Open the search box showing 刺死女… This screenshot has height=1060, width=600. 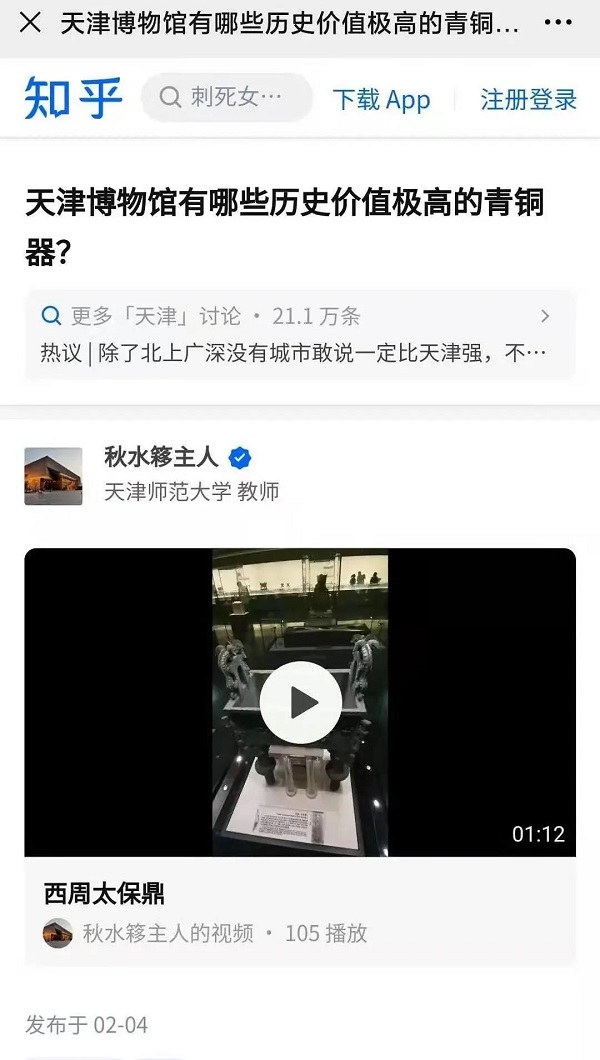coord(227,98)
